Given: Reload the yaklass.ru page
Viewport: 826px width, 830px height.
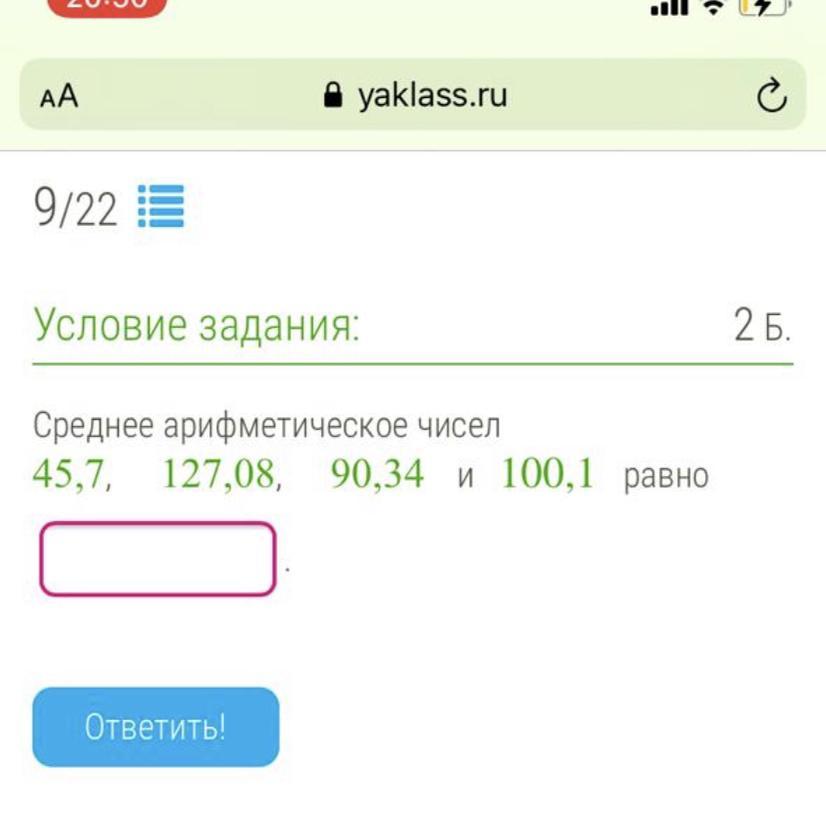Looking at the screenshot, I should click(x=771, y=97).
